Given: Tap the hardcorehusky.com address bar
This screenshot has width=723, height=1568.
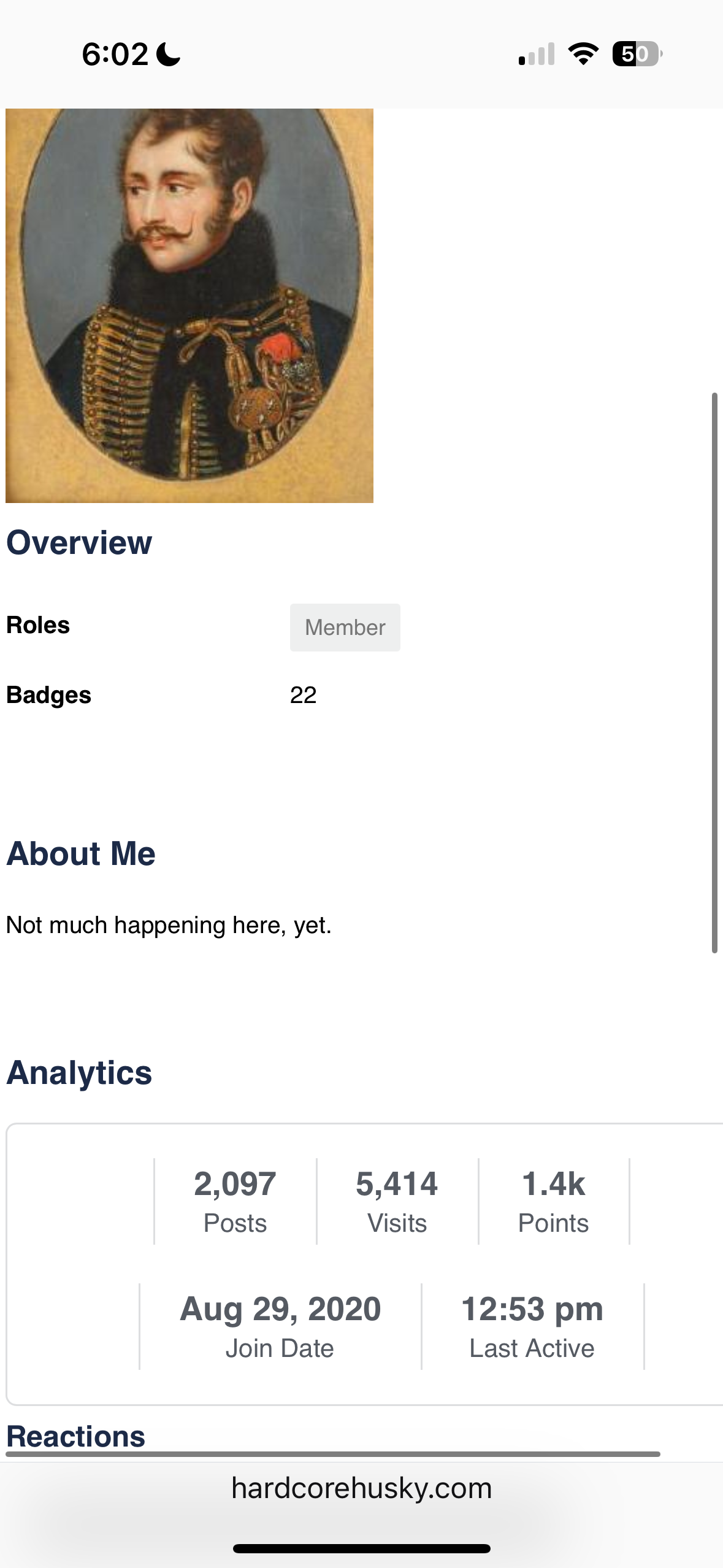Looking at the screenshot, I should pyautogui.click(x=361, y=1489).
